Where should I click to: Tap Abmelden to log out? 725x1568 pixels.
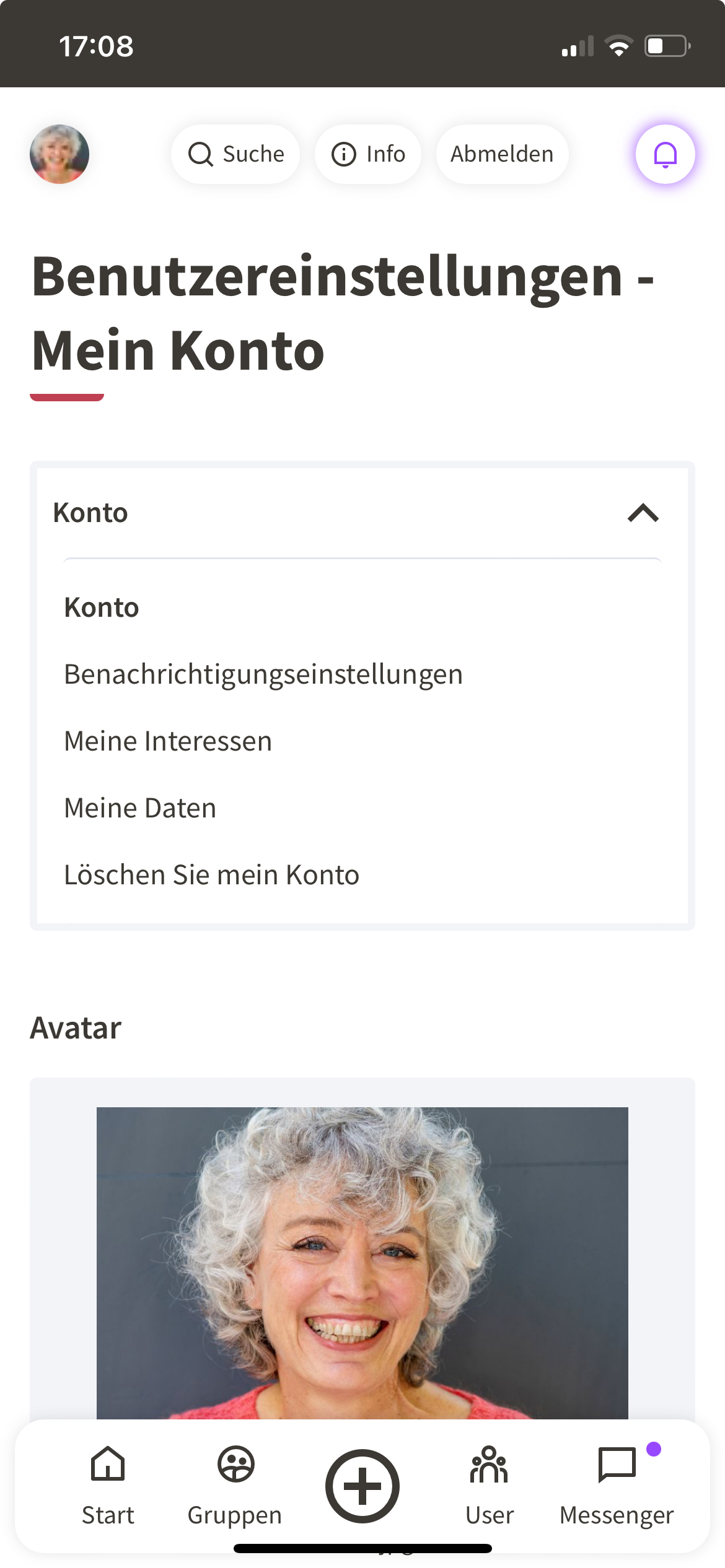pyautogui.click(x=502, y=154)
